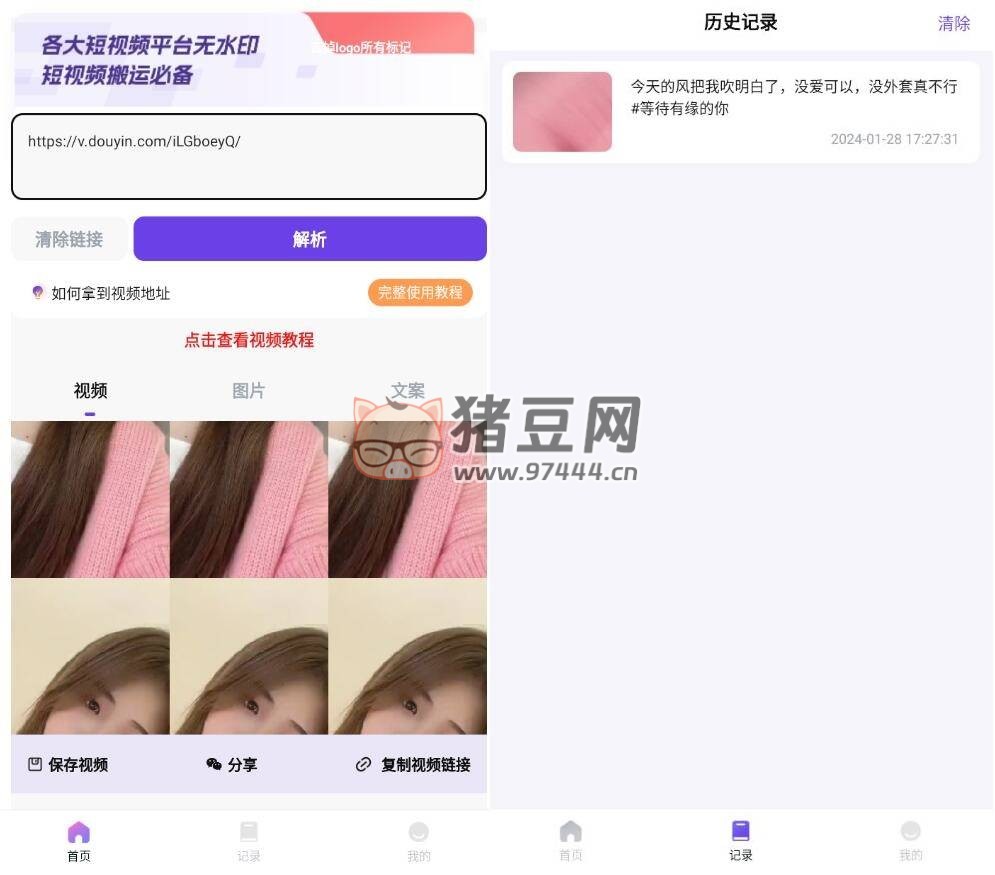Viewport: 995px width, 875px height.
Task: Copy the link with 复制视频链接
Action: click(413, 765)
